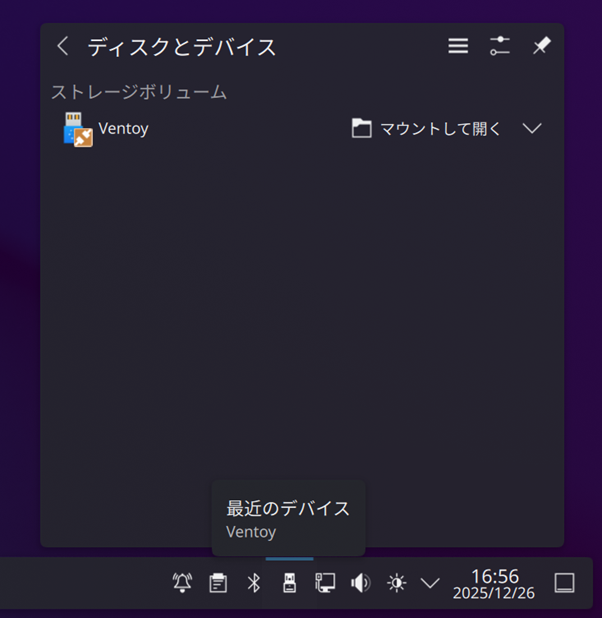Open the network tray icon
The image size is (602, 618).
[325, 583]
